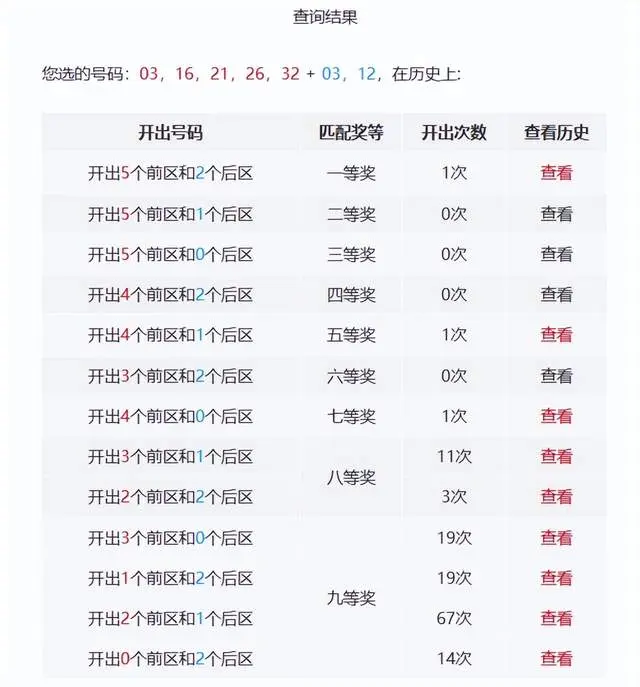Open 查看 for the 七等奖 row
This screenshot has width=640, height=687.
pyautogui.click(x=556, y=416)
